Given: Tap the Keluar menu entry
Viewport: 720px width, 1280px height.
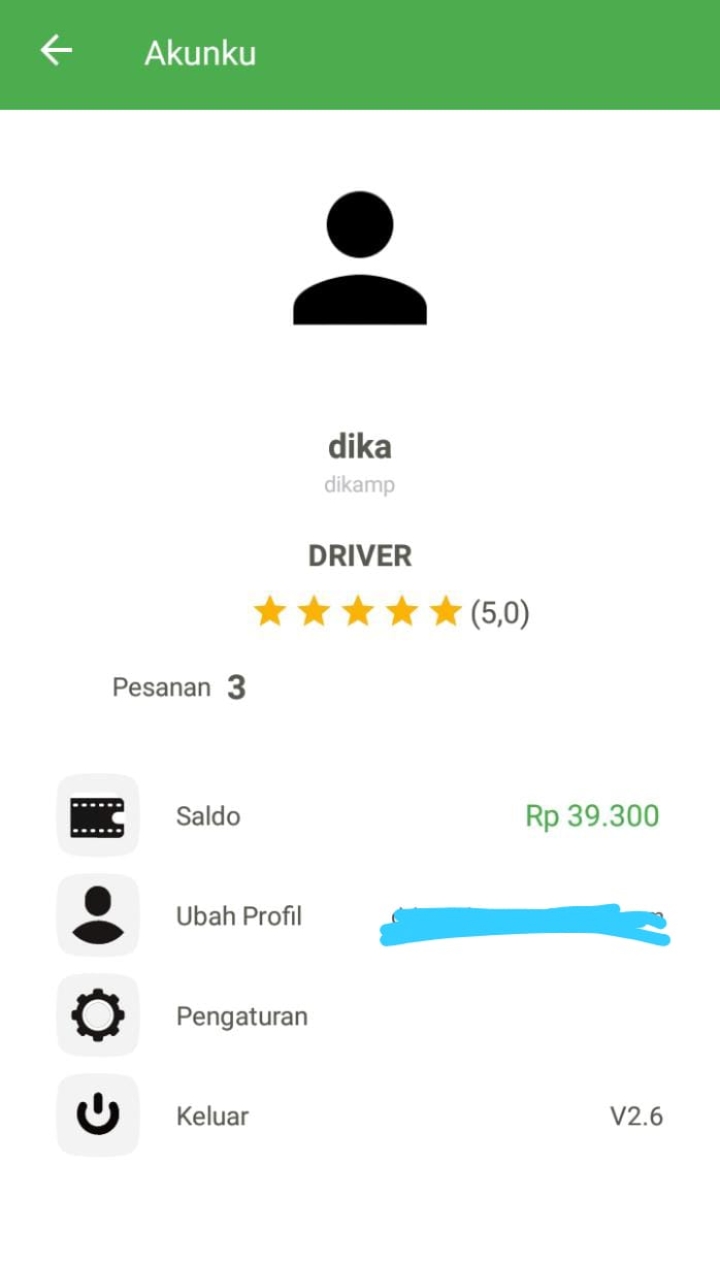Looking at the screenshot, I should 211,1116.
